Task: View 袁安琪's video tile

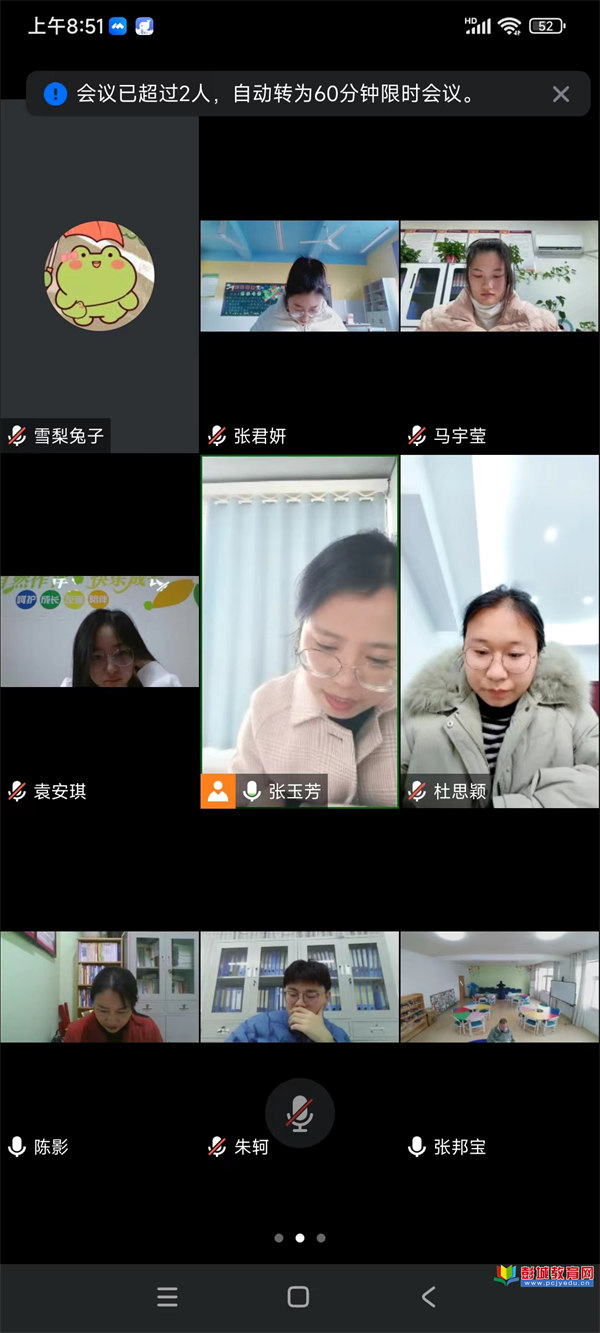Action: pos(99,631)
